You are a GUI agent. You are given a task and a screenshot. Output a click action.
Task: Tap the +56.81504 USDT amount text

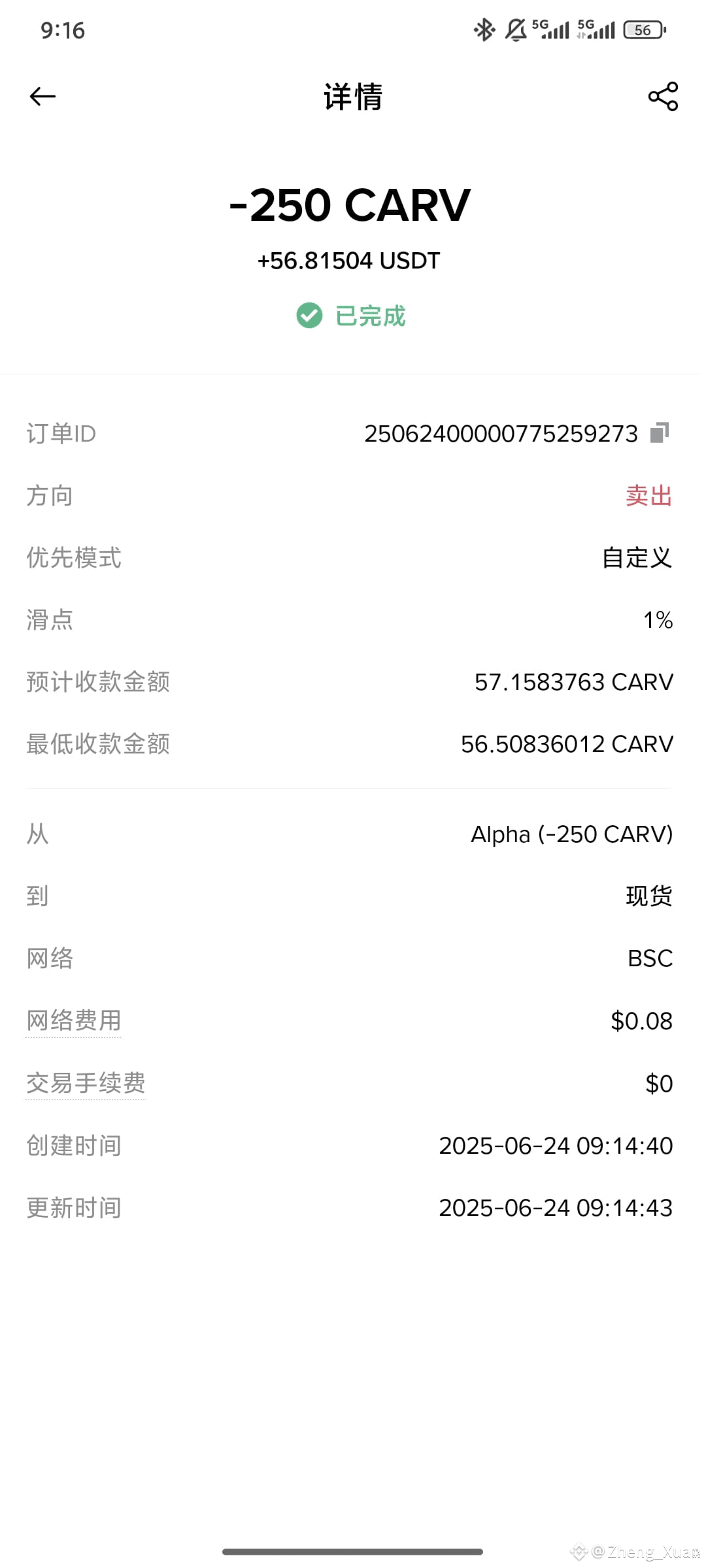pos(348,261)
